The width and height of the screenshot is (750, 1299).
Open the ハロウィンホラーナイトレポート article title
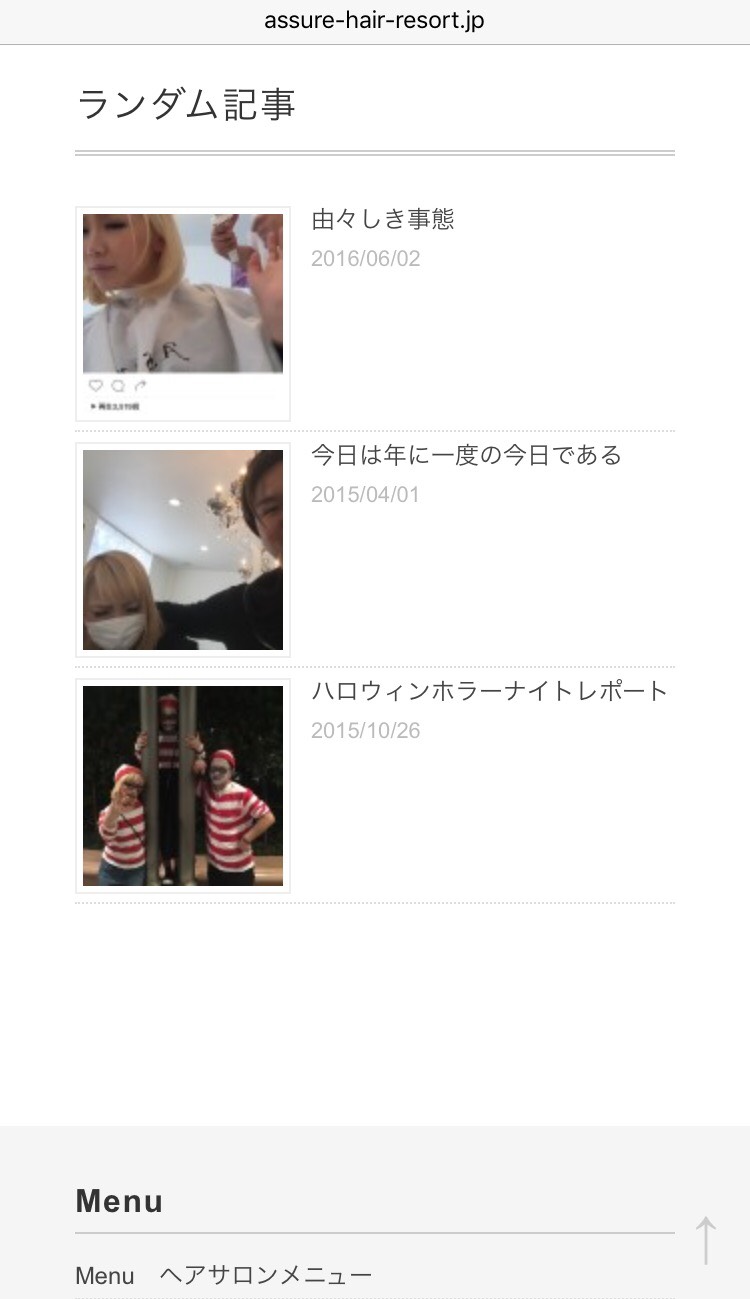(x=489, y=691)
